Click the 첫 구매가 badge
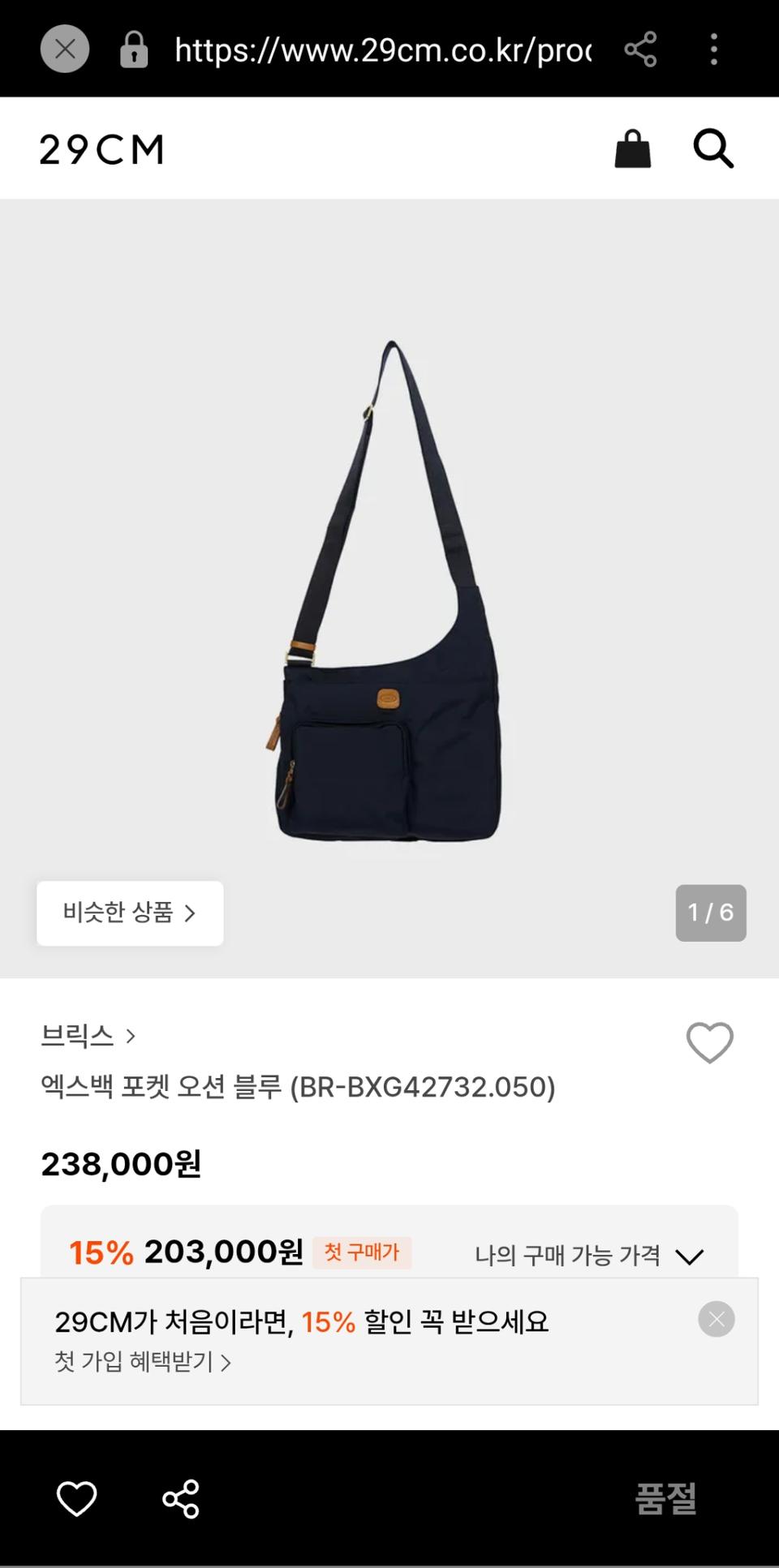Viewport: 779px width, 1568px height. tap(361, 1252)
